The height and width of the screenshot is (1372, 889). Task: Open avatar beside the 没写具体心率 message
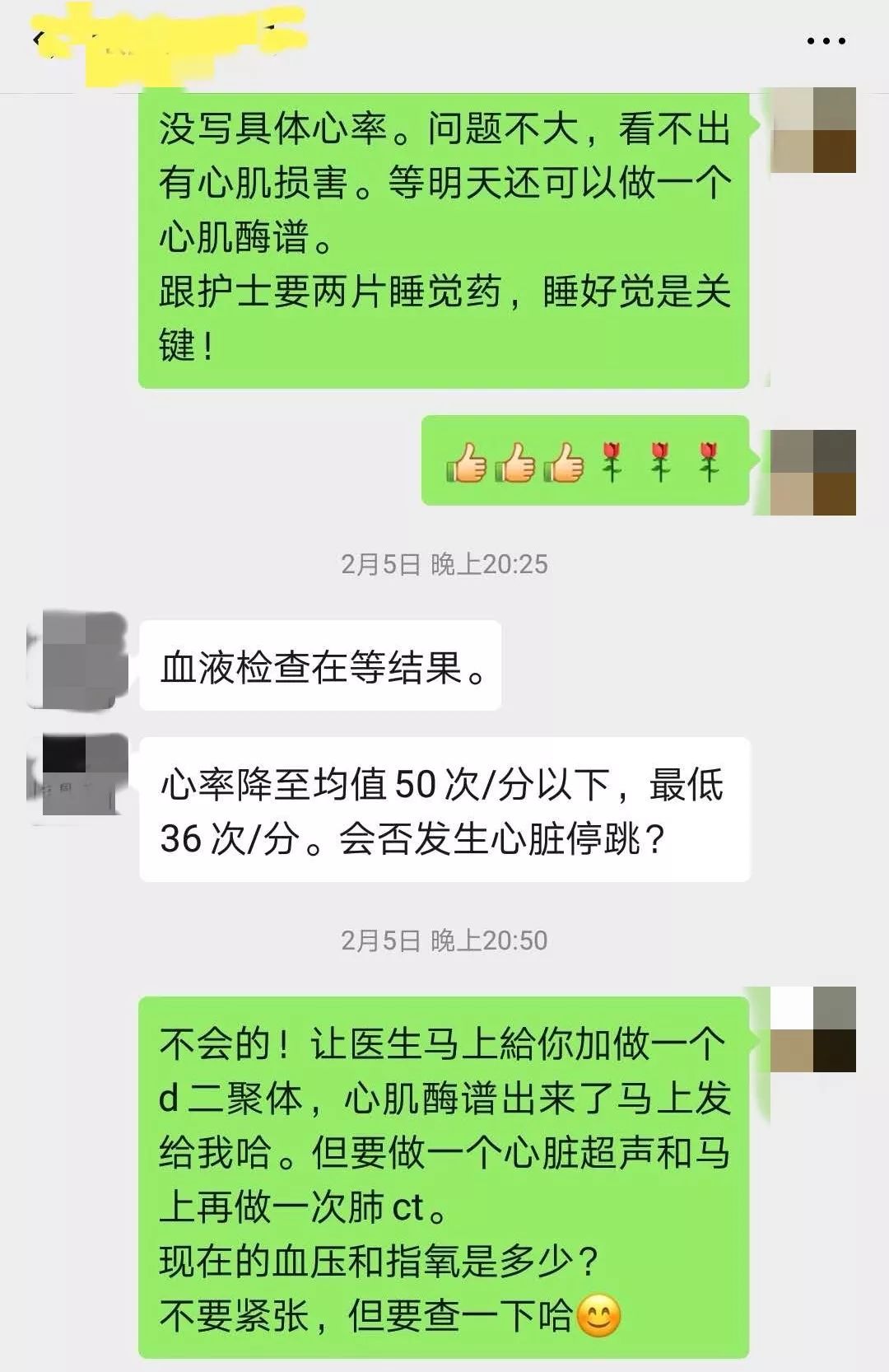tap(812, 130)
